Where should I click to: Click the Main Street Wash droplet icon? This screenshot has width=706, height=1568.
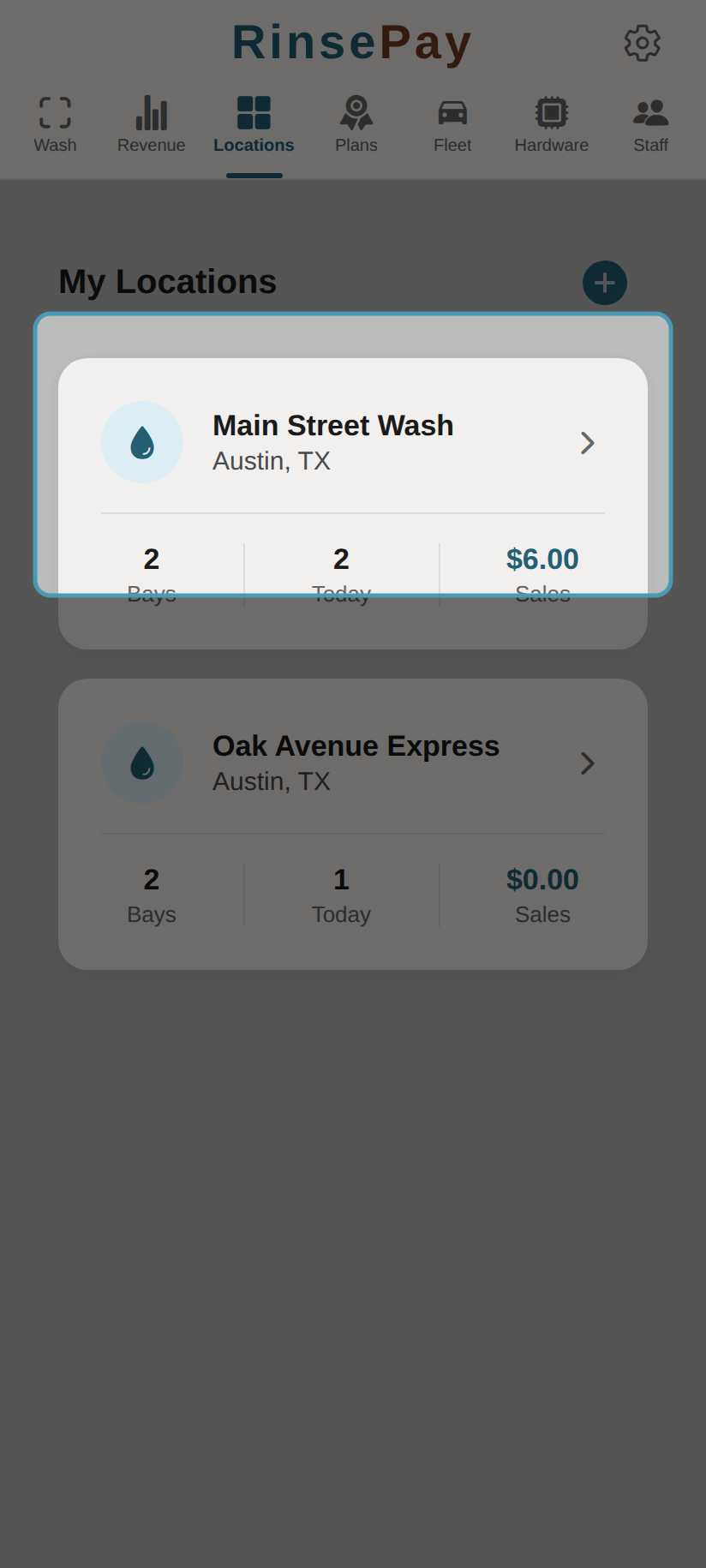[x=142, y=442]
